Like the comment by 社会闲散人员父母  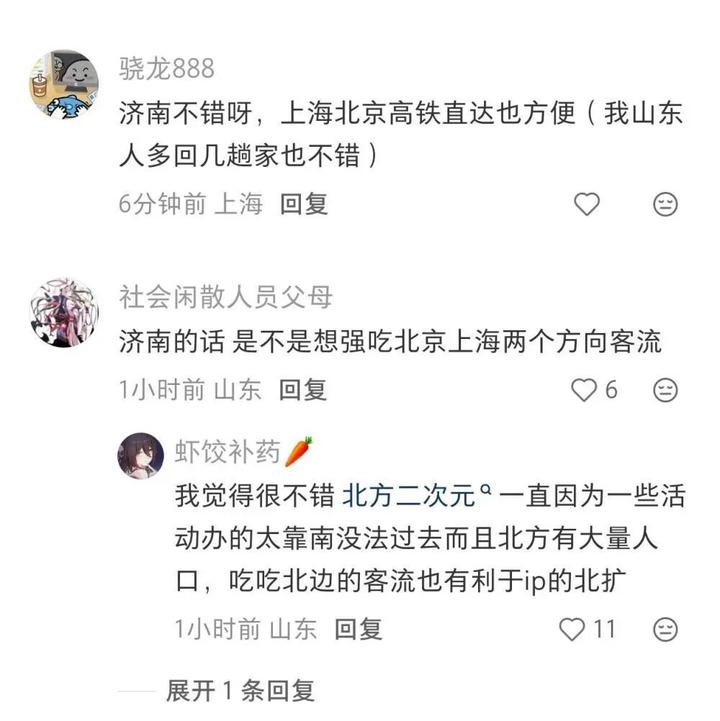pos(584,390)
